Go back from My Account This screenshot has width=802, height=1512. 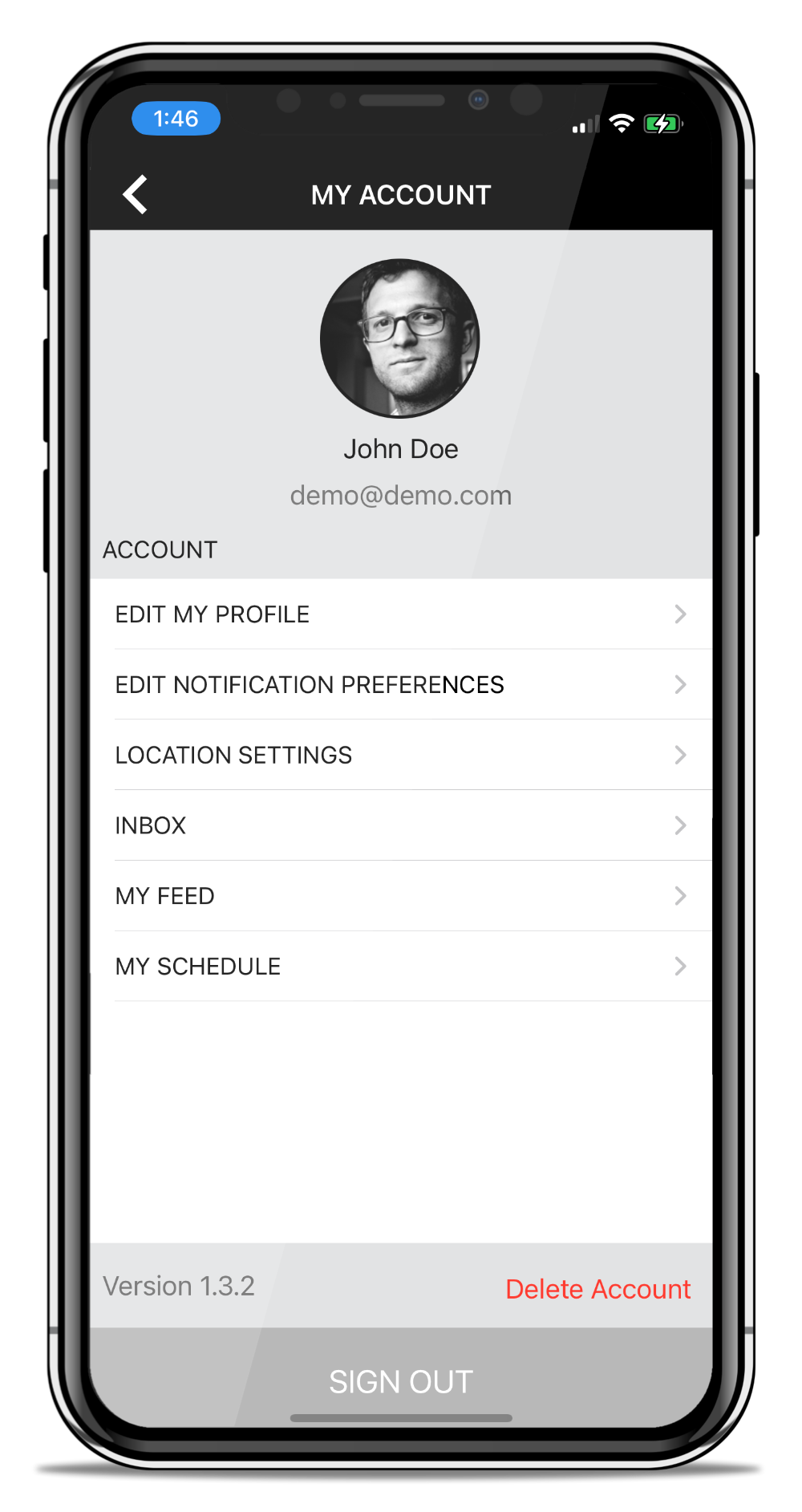click(x=136, y=195)
